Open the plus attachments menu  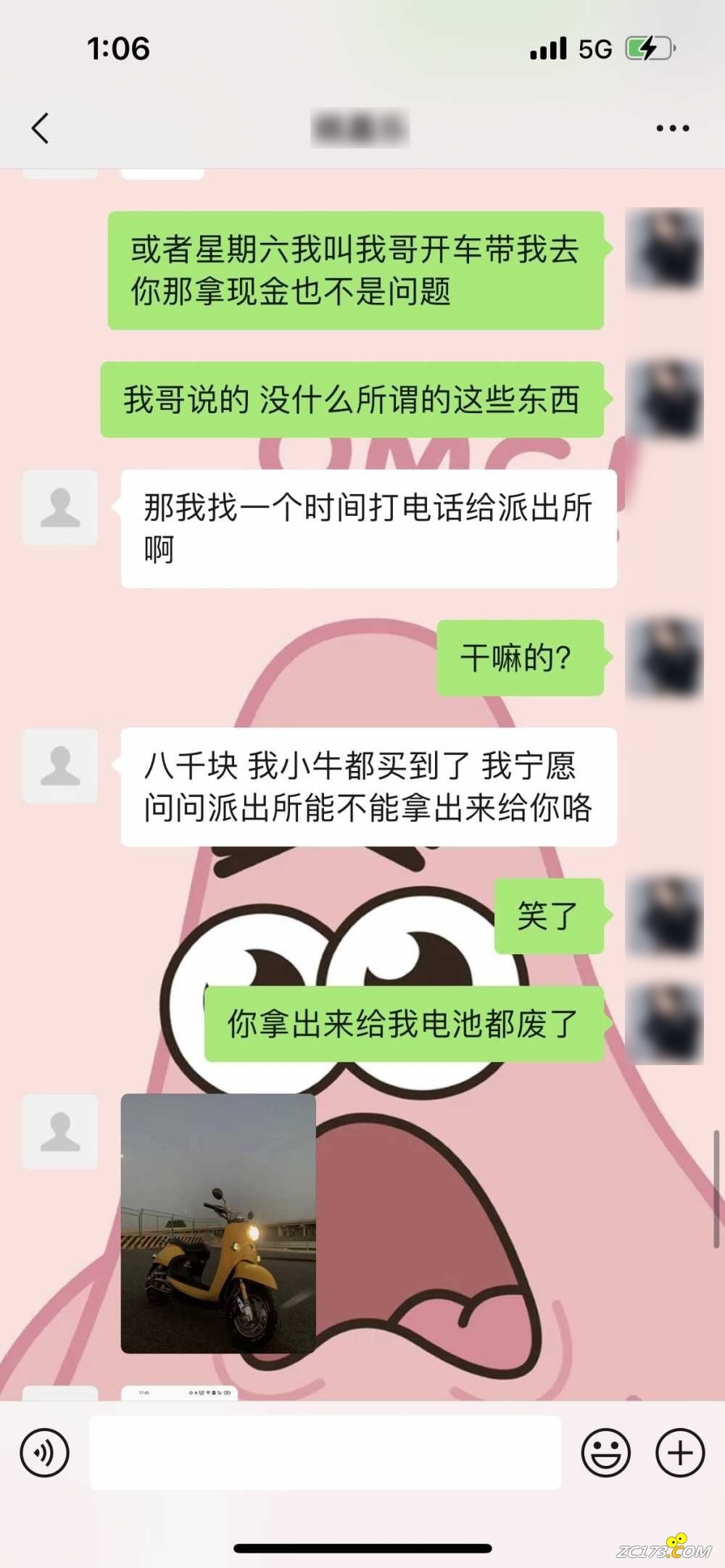(679, 1452)
